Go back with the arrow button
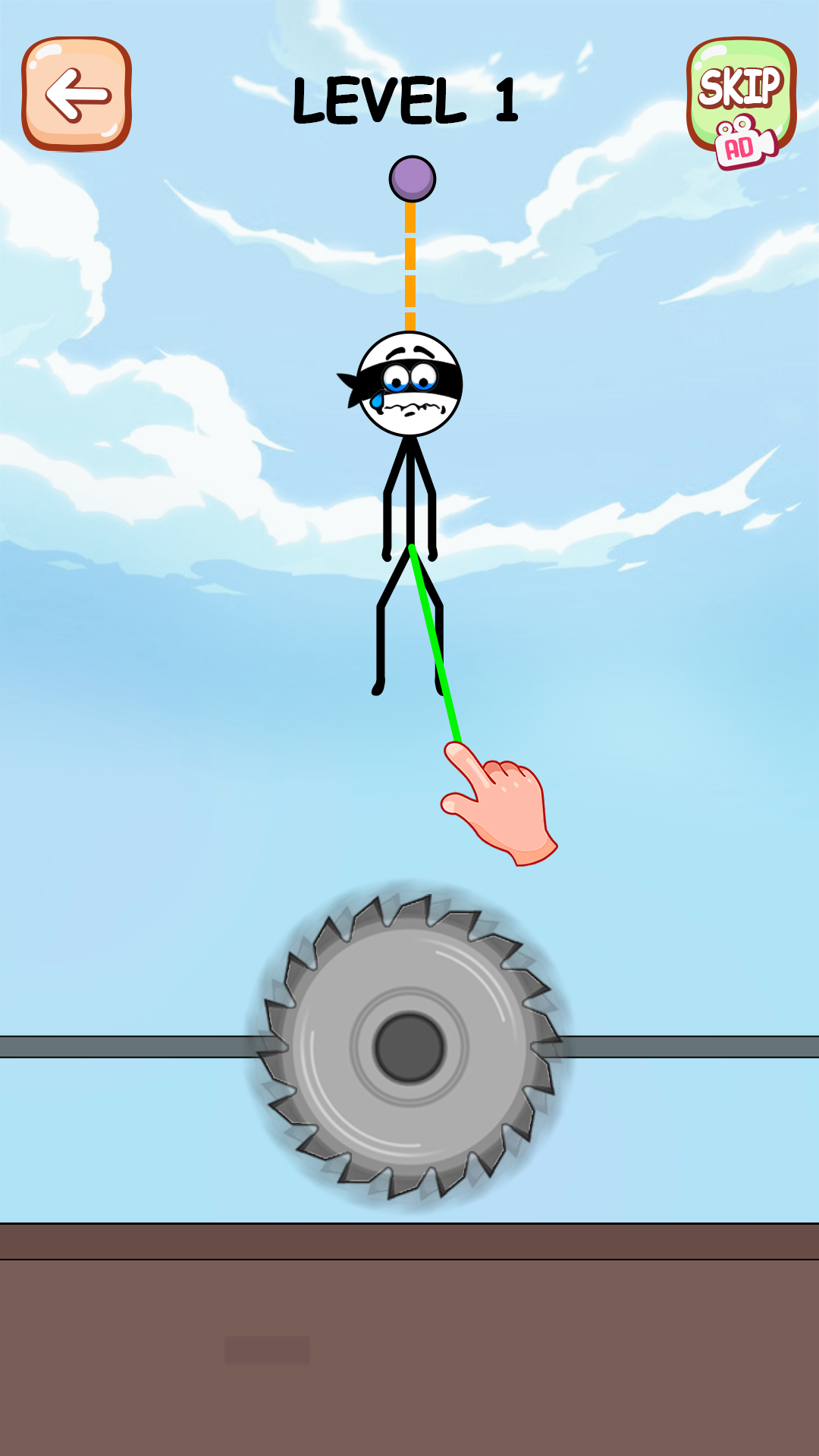 click(x=77, y=94)
